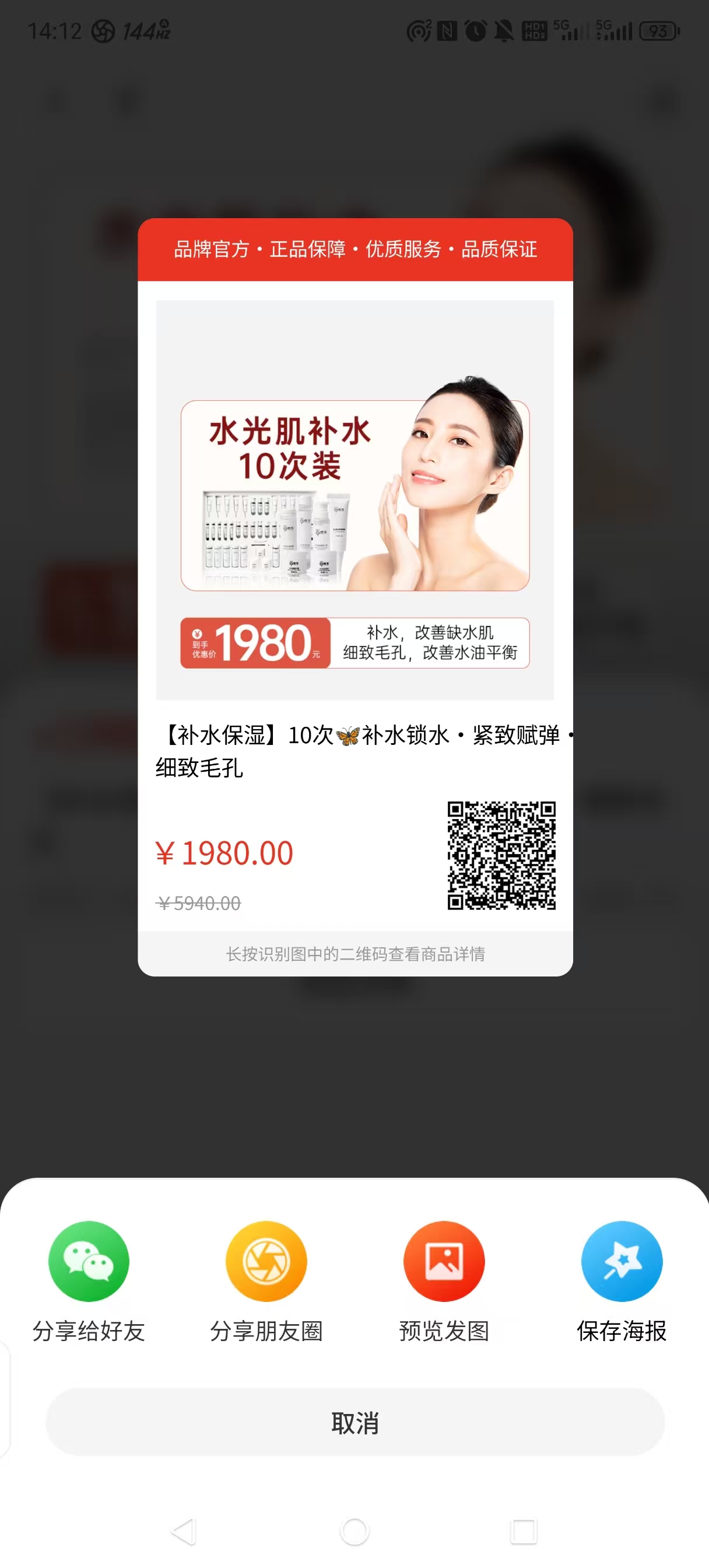Tap the 分享给好友 label
This screenshot has width=709, height=1568.
point(89,1331)
